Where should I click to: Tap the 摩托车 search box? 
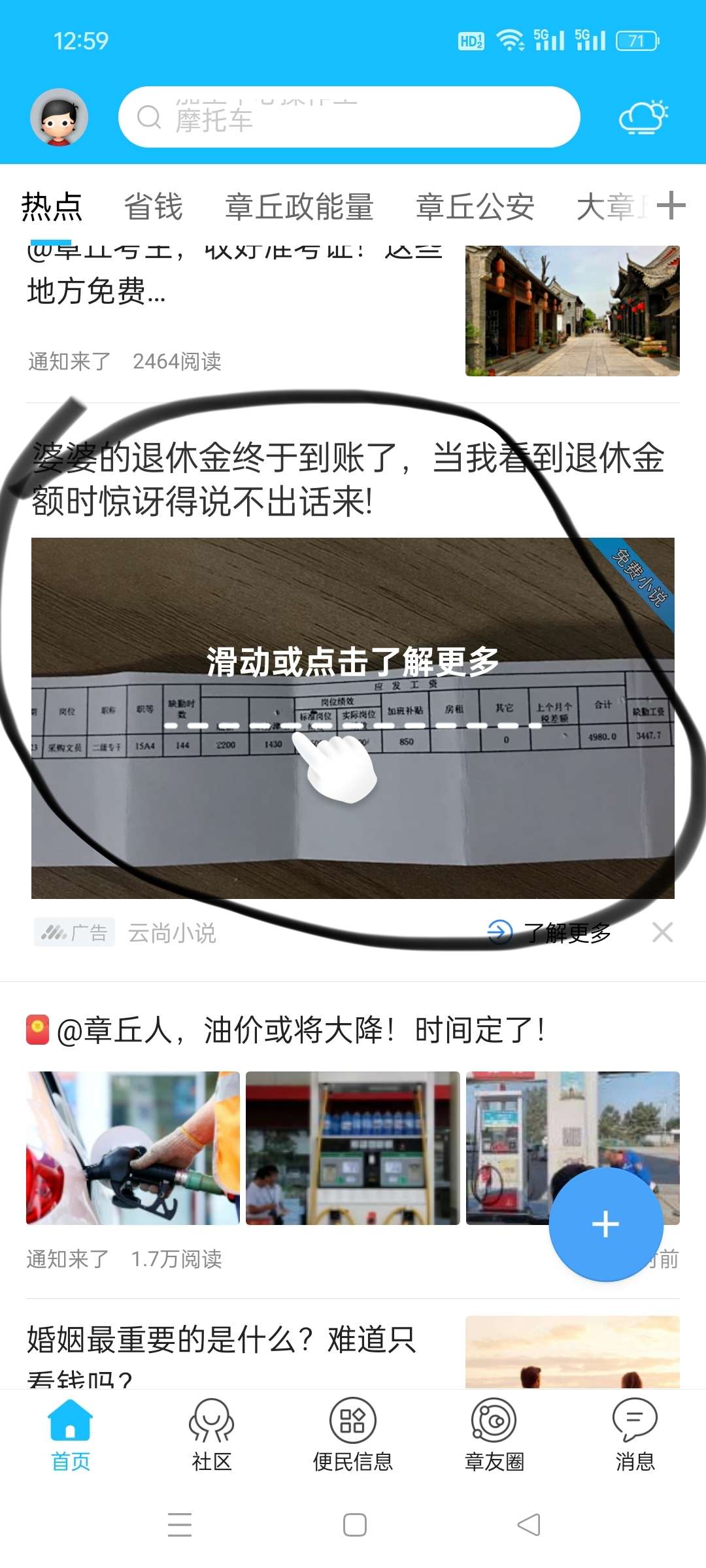click(x=349, y=118)
